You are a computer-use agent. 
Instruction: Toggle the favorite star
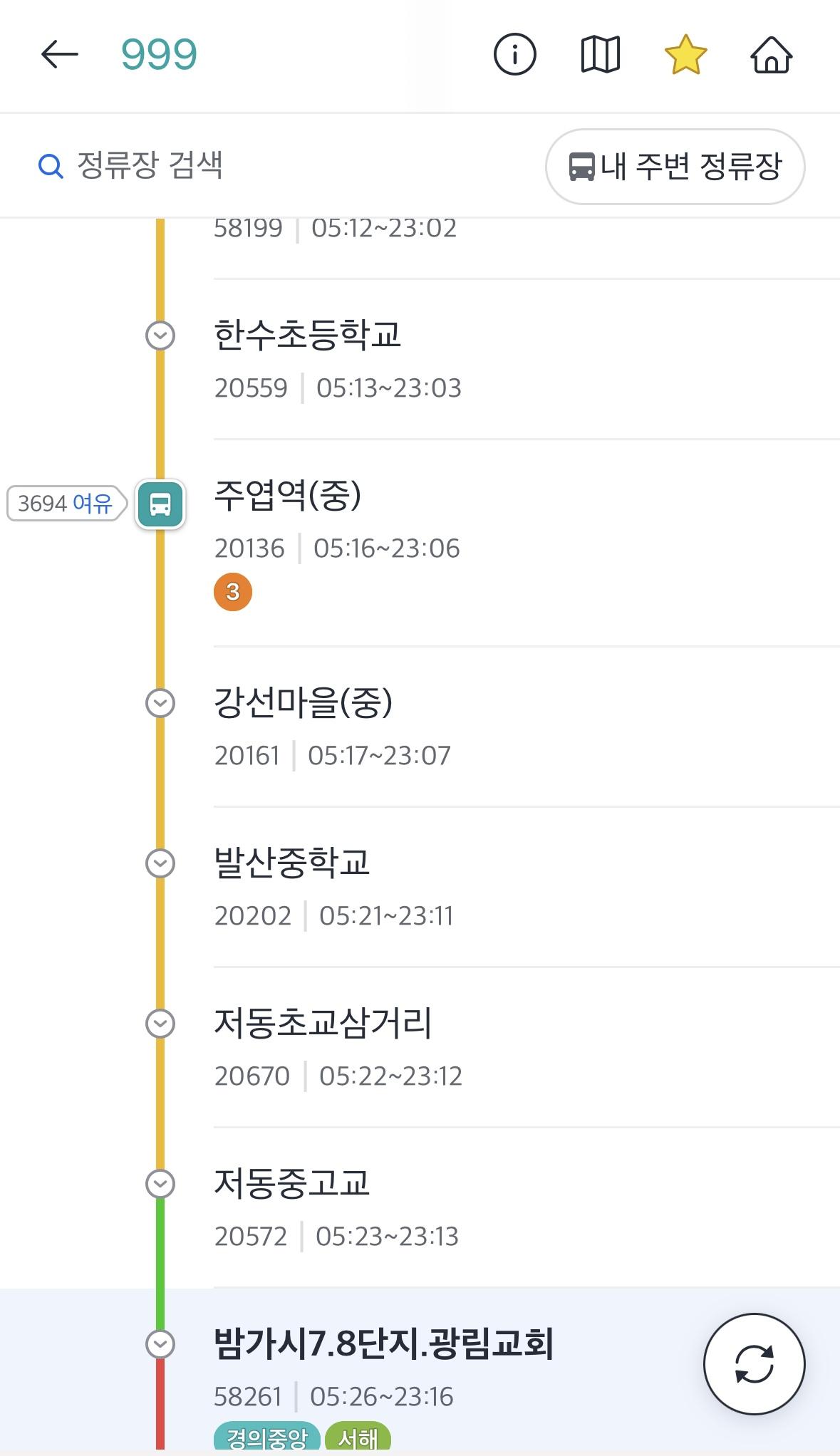point(685,55)
